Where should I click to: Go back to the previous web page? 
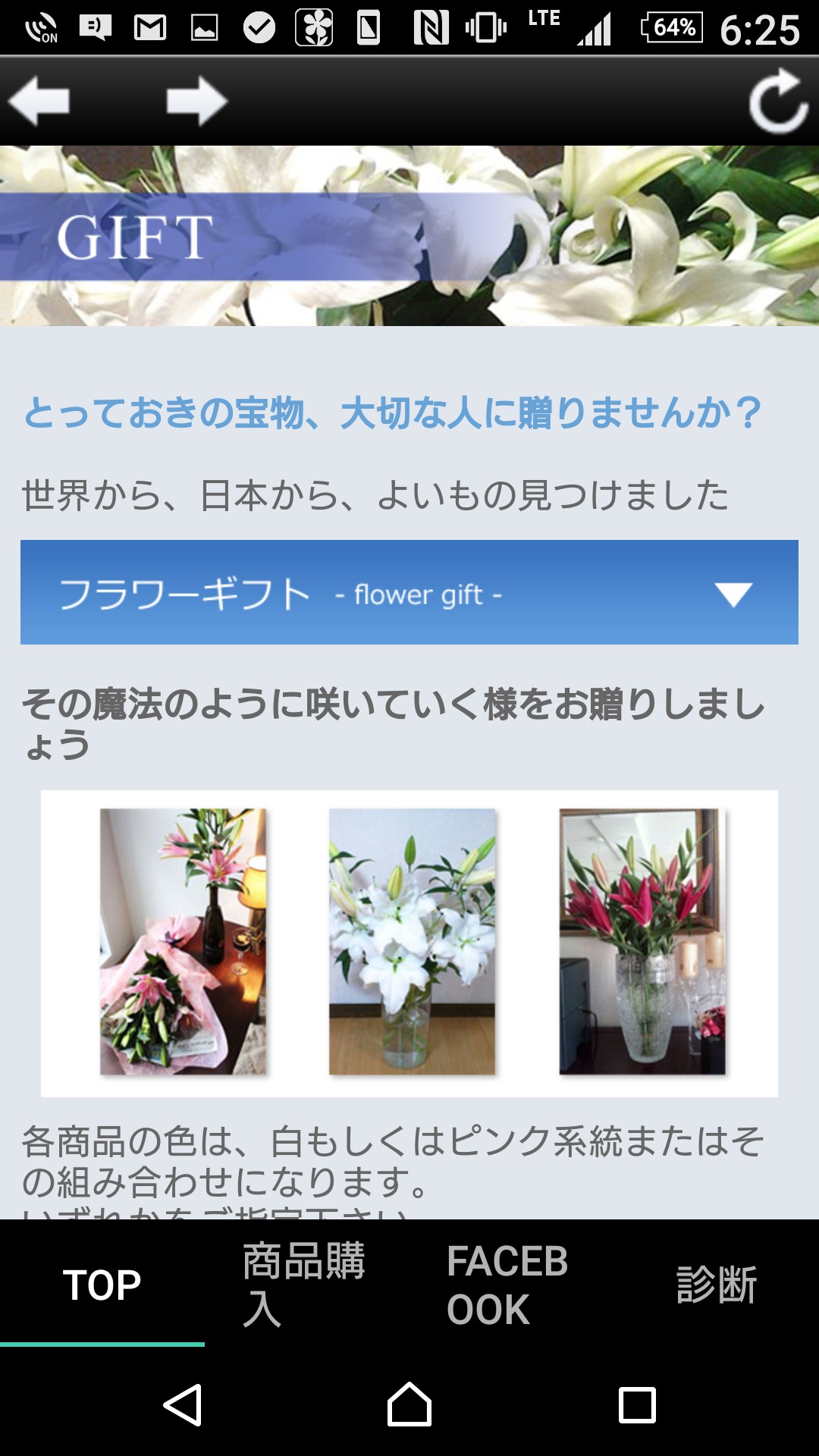pyautogui.click(x=39, y=101)
